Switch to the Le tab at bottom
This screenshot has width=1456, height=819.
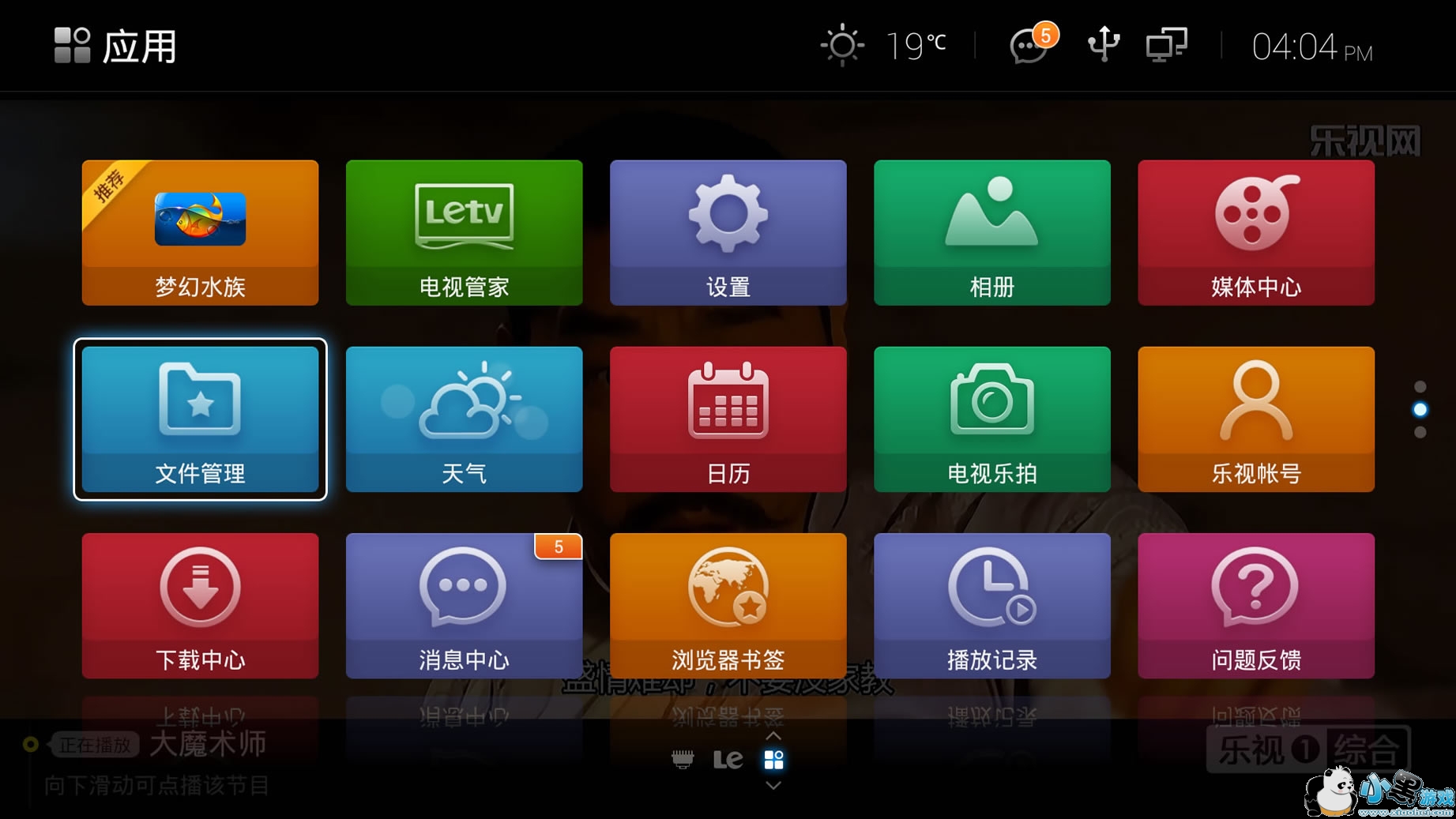coord(728,760)
